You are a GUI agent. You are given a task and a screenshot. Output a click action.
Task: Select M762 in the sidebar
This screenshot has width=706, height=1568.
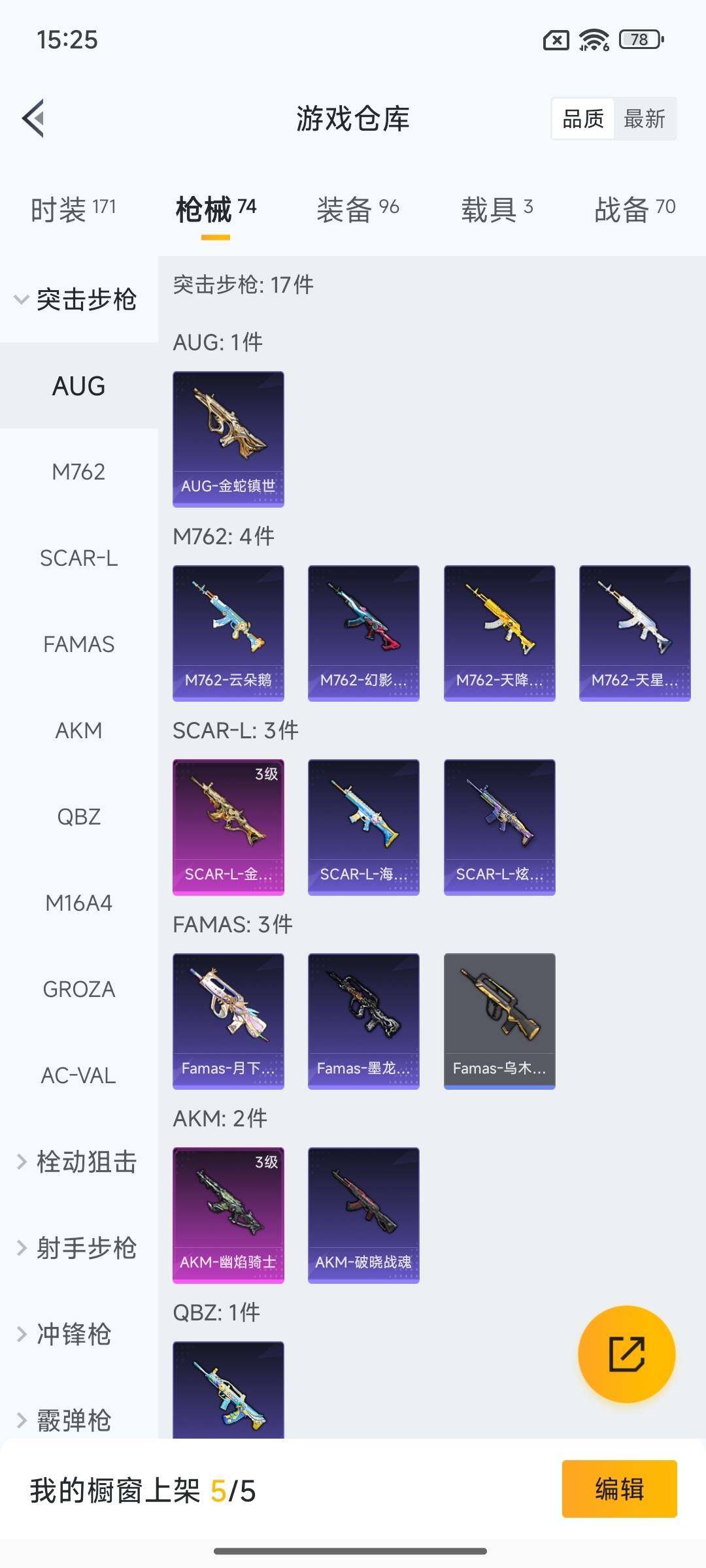78,472
